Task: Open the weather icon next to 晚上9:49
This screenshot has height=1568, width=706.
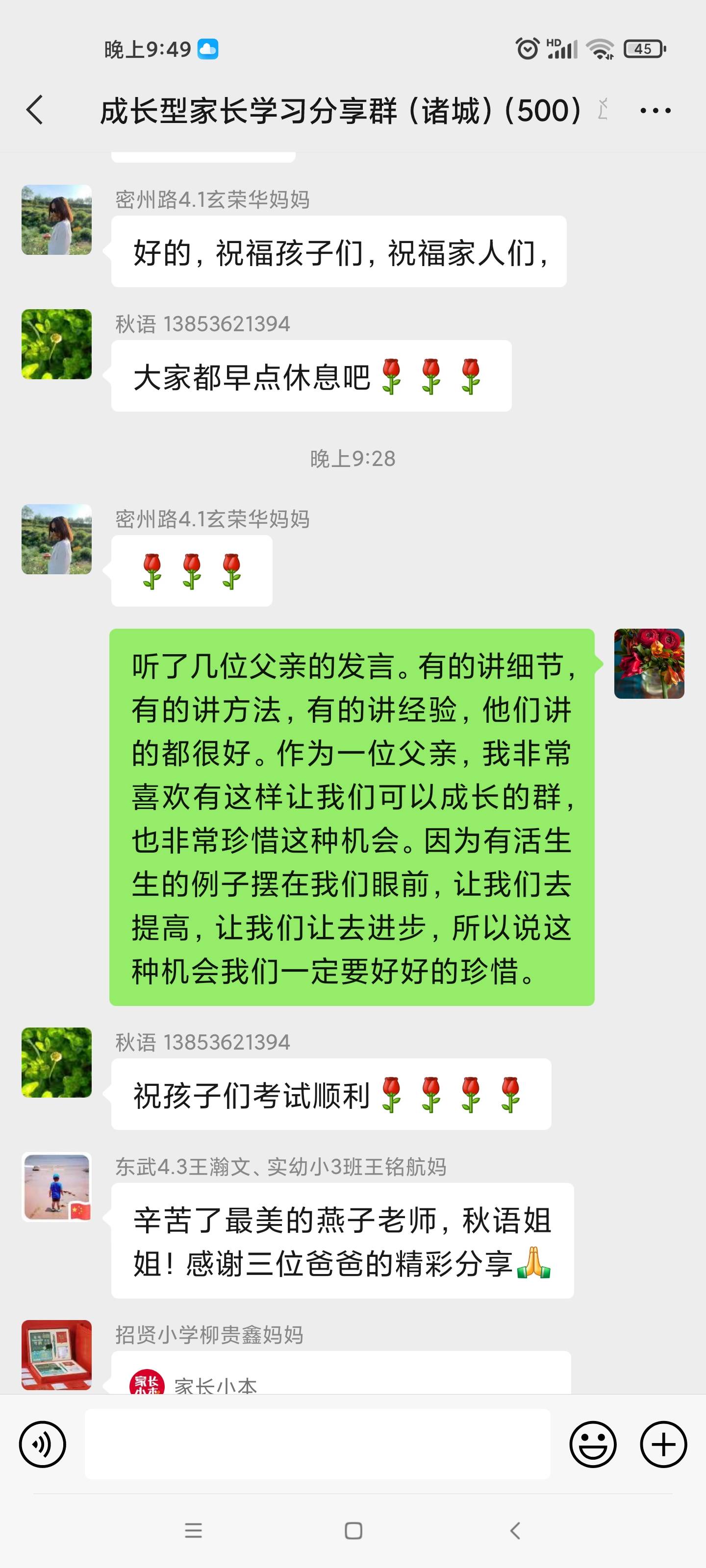Action: click(207, 50)
